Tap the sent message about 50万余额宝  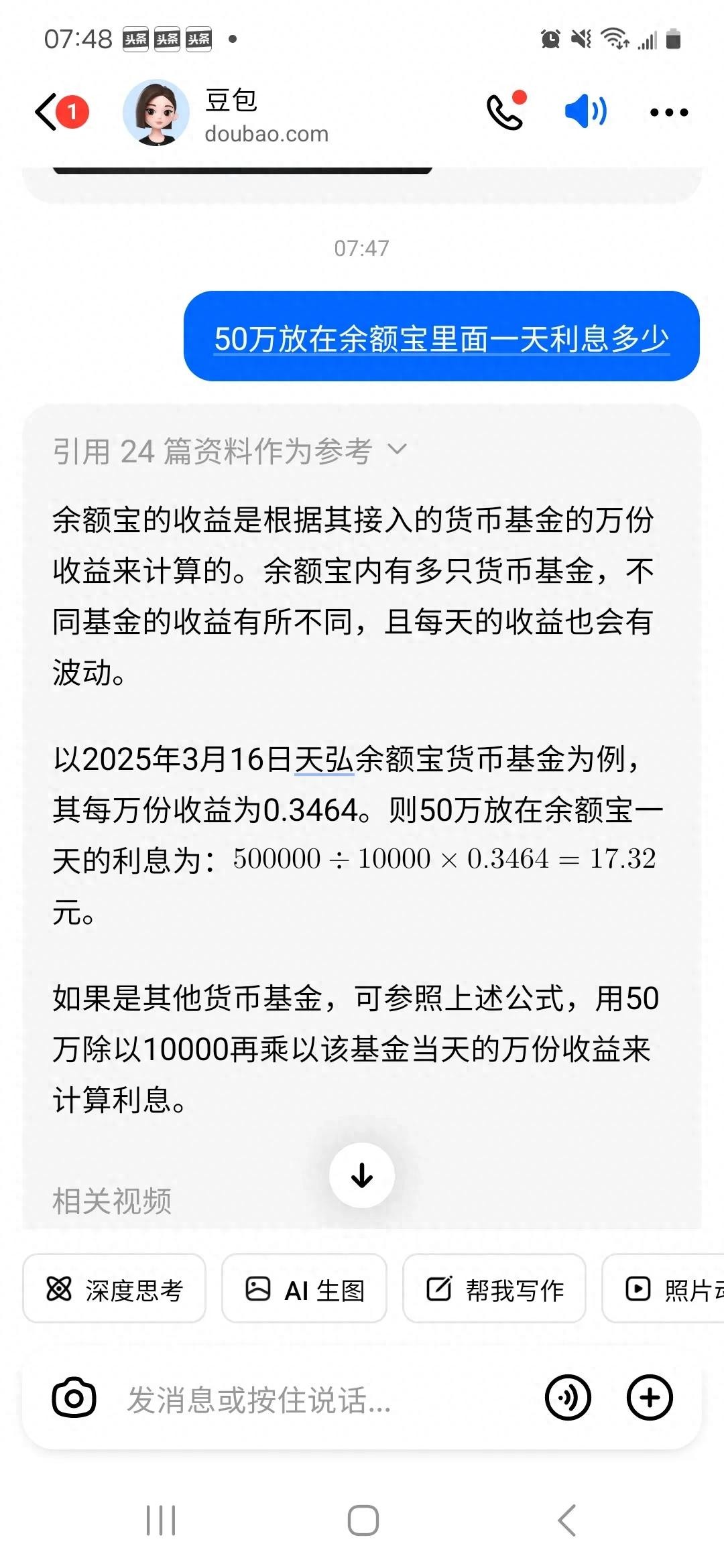441,338
